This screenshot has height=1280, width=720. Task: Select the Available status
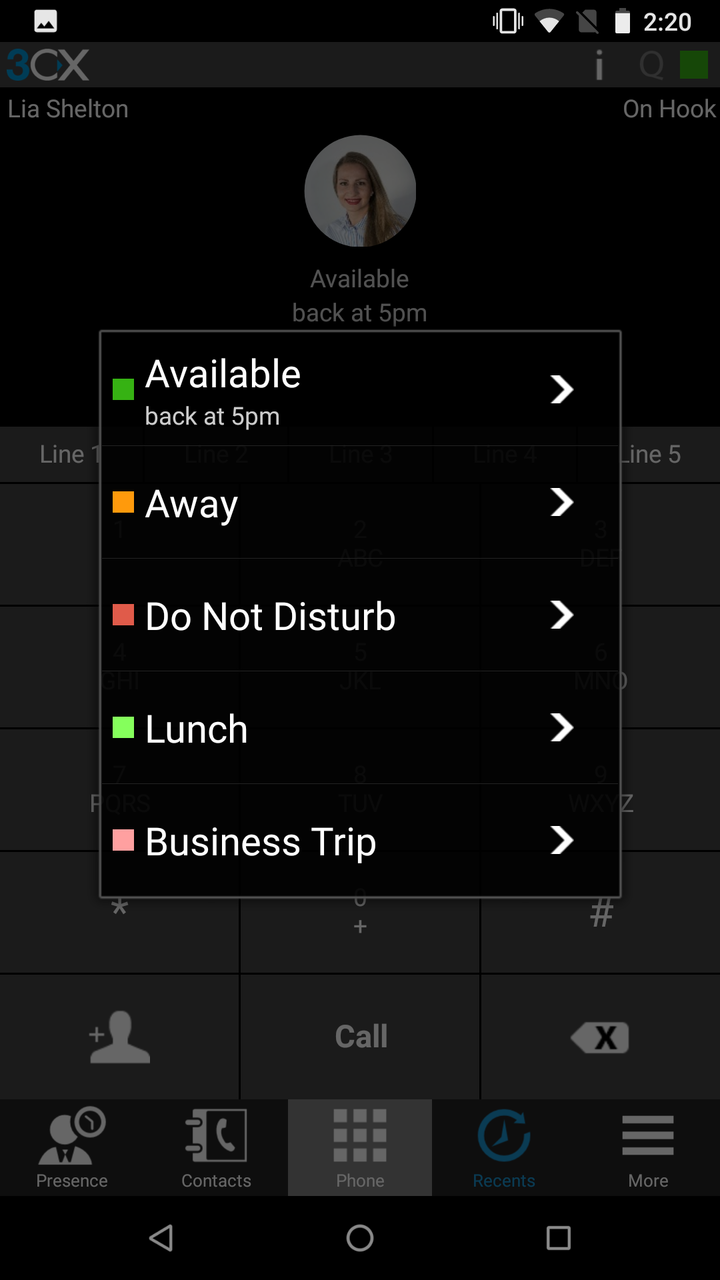pyautogui.click(x=360, y=390)
